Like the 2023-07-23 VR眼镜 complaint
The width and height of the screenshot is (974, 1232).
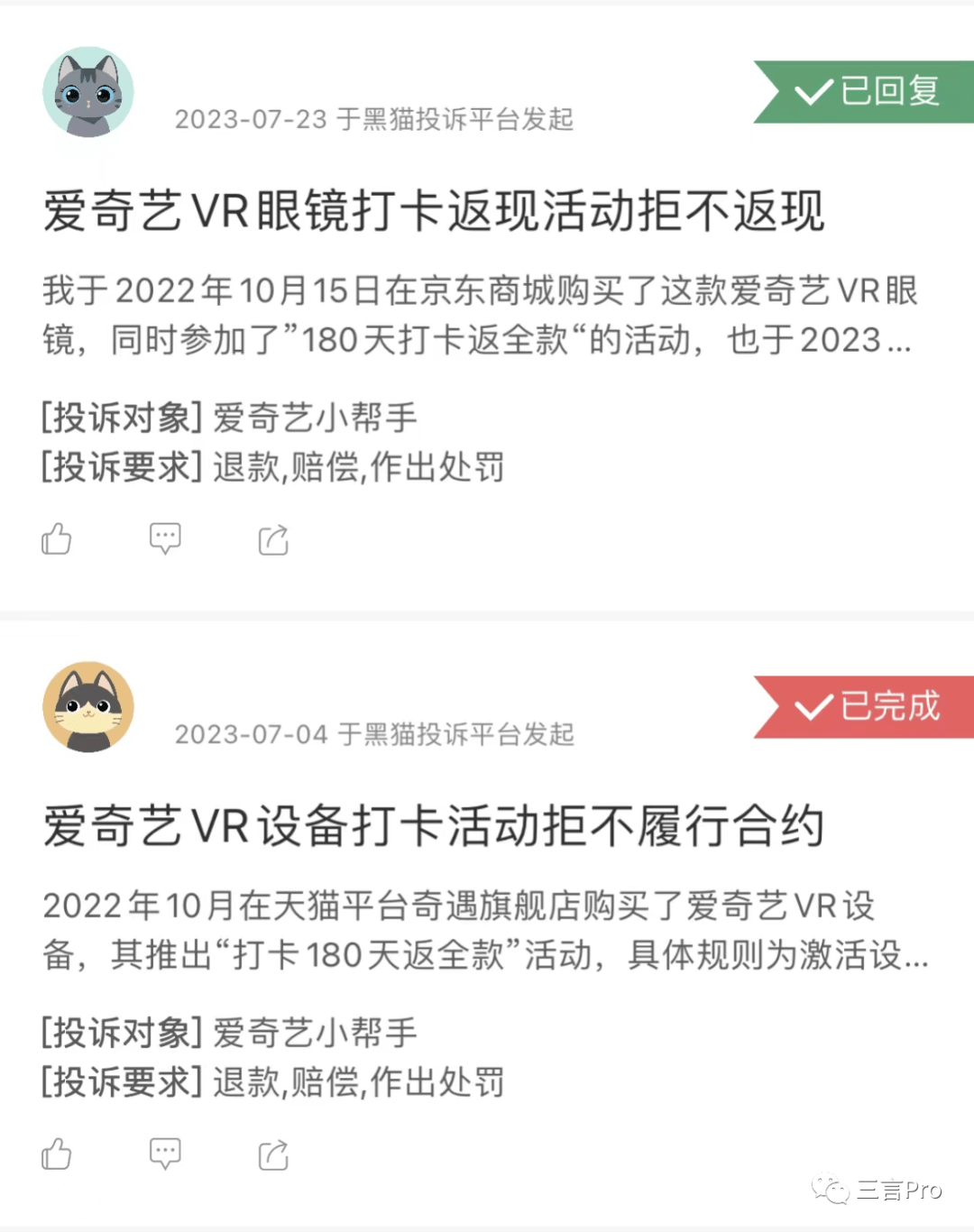click(57, 539)
